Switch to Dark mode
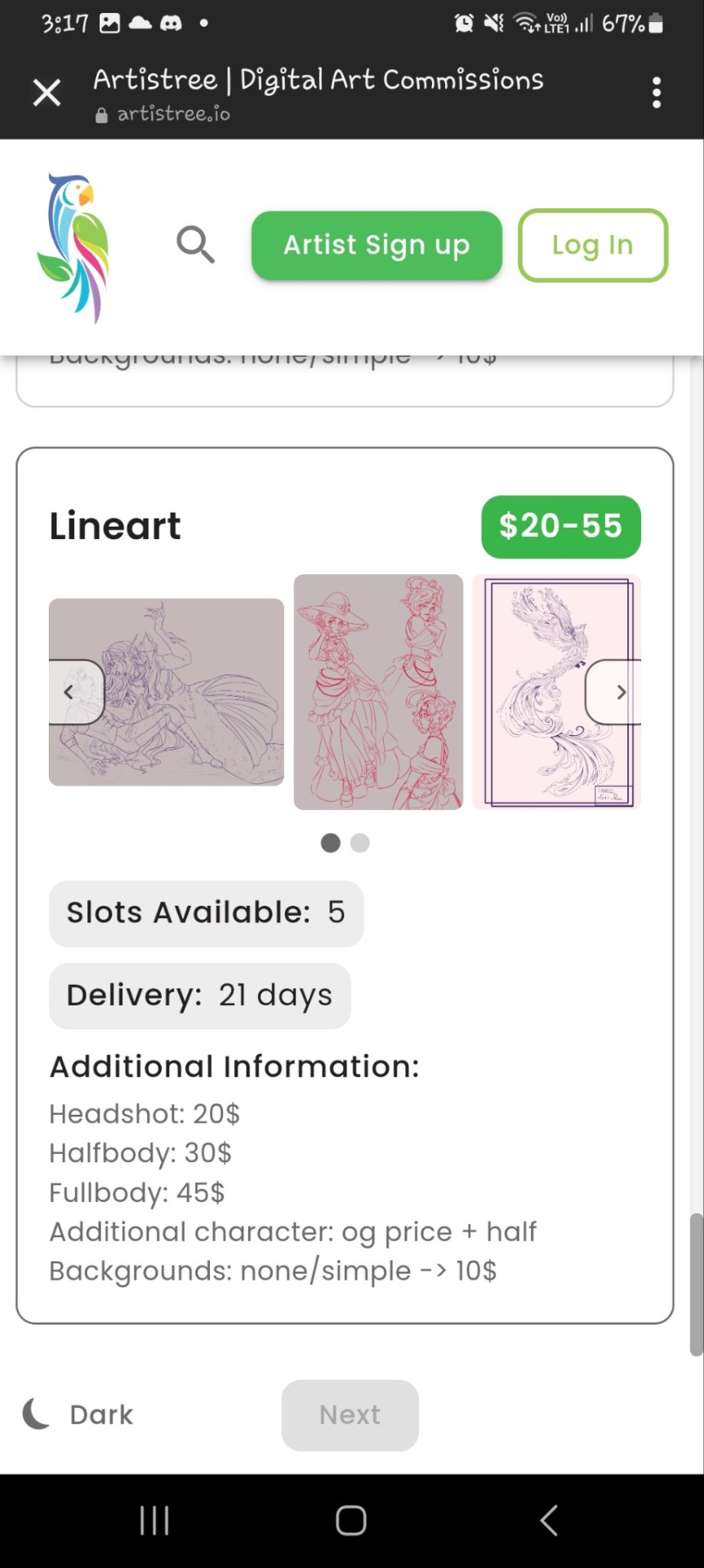704x1568 pixels. point(78,1414)
